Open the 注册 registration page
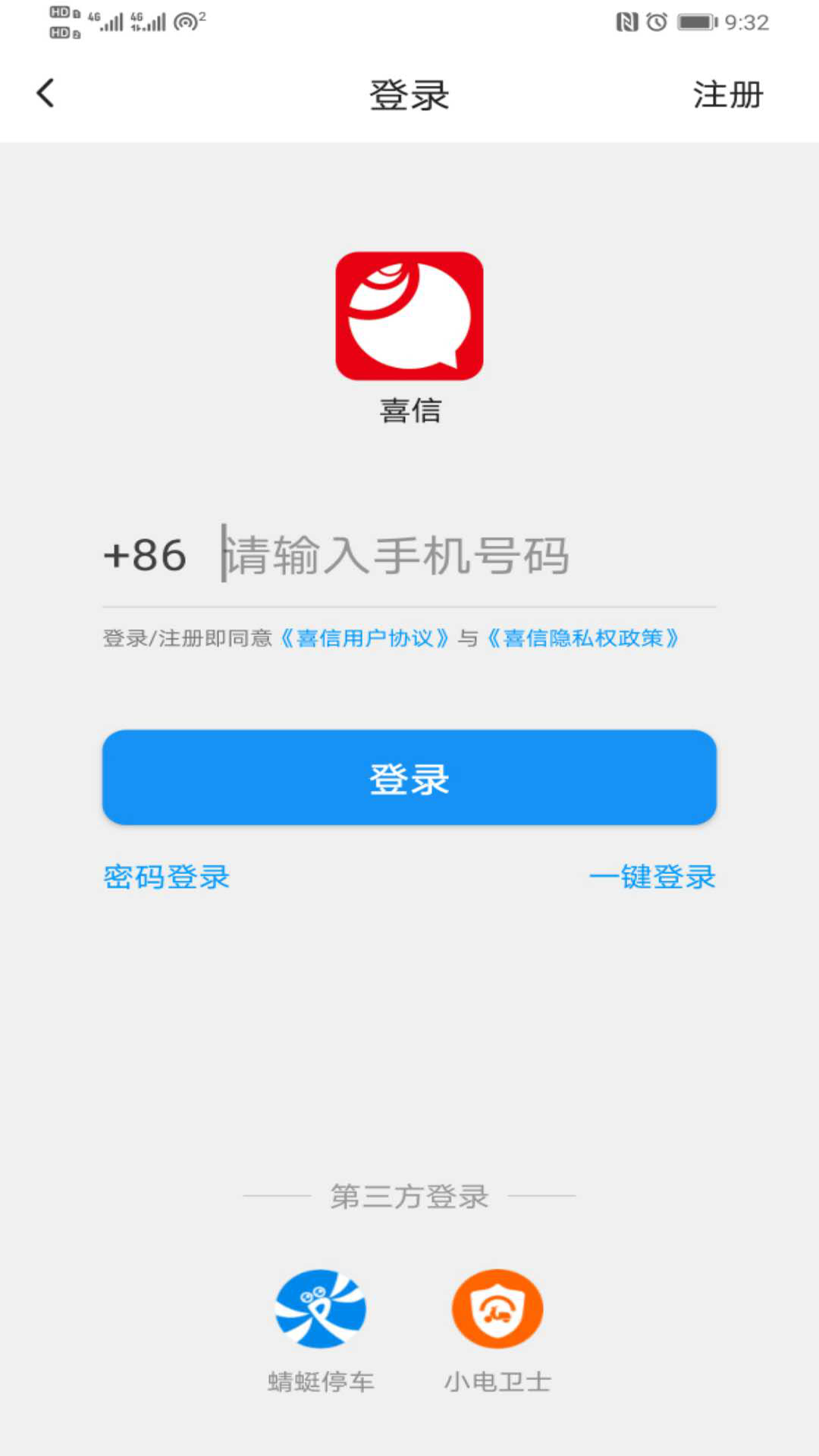Screen dimensions: 819x1456 pos(727,93)
